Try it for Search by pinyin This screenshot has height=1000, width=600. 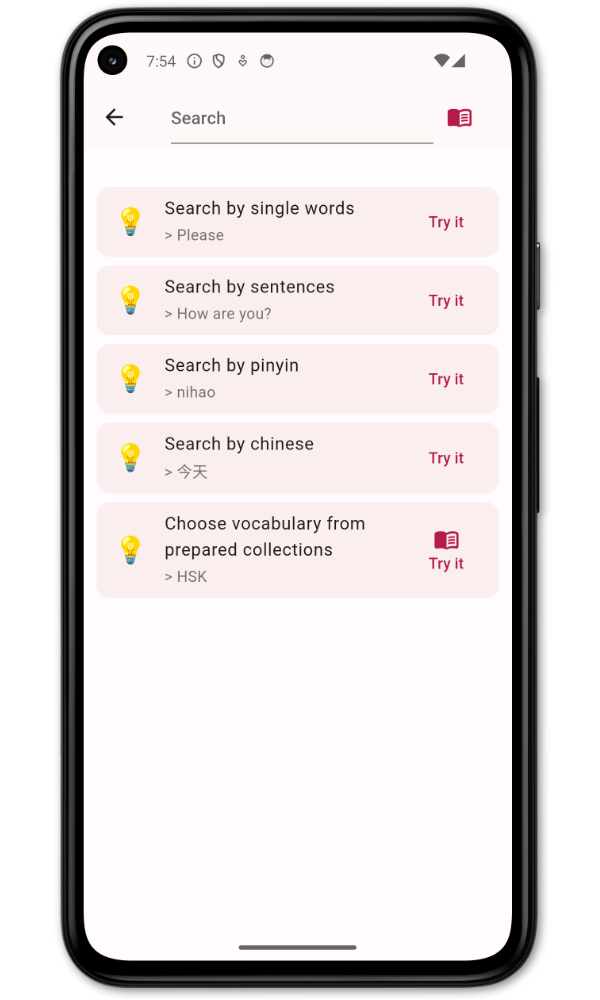[x=446, y=379]
